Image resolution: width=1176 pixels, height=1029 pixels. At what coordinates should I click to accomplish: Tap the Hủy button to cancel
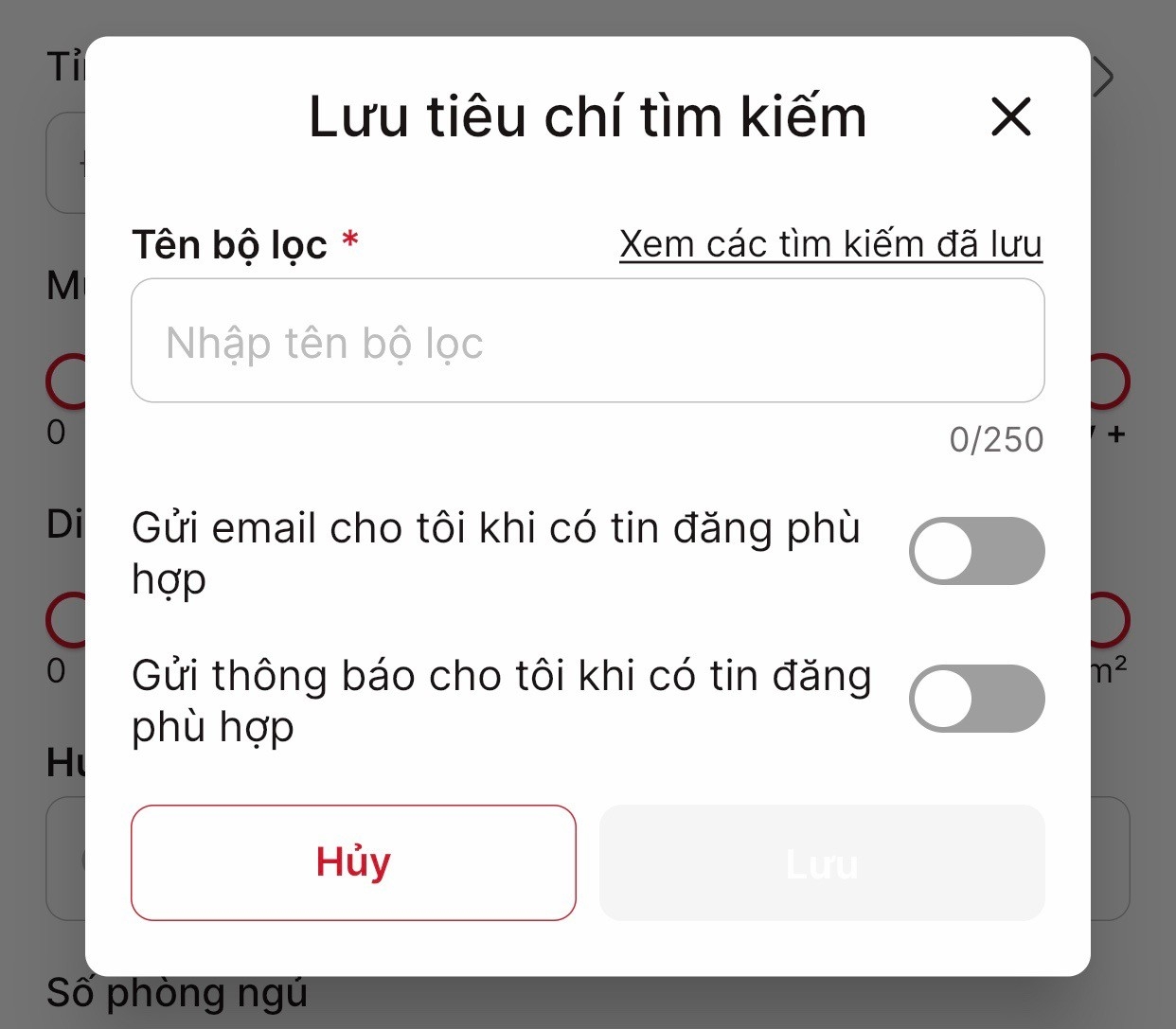353,862
